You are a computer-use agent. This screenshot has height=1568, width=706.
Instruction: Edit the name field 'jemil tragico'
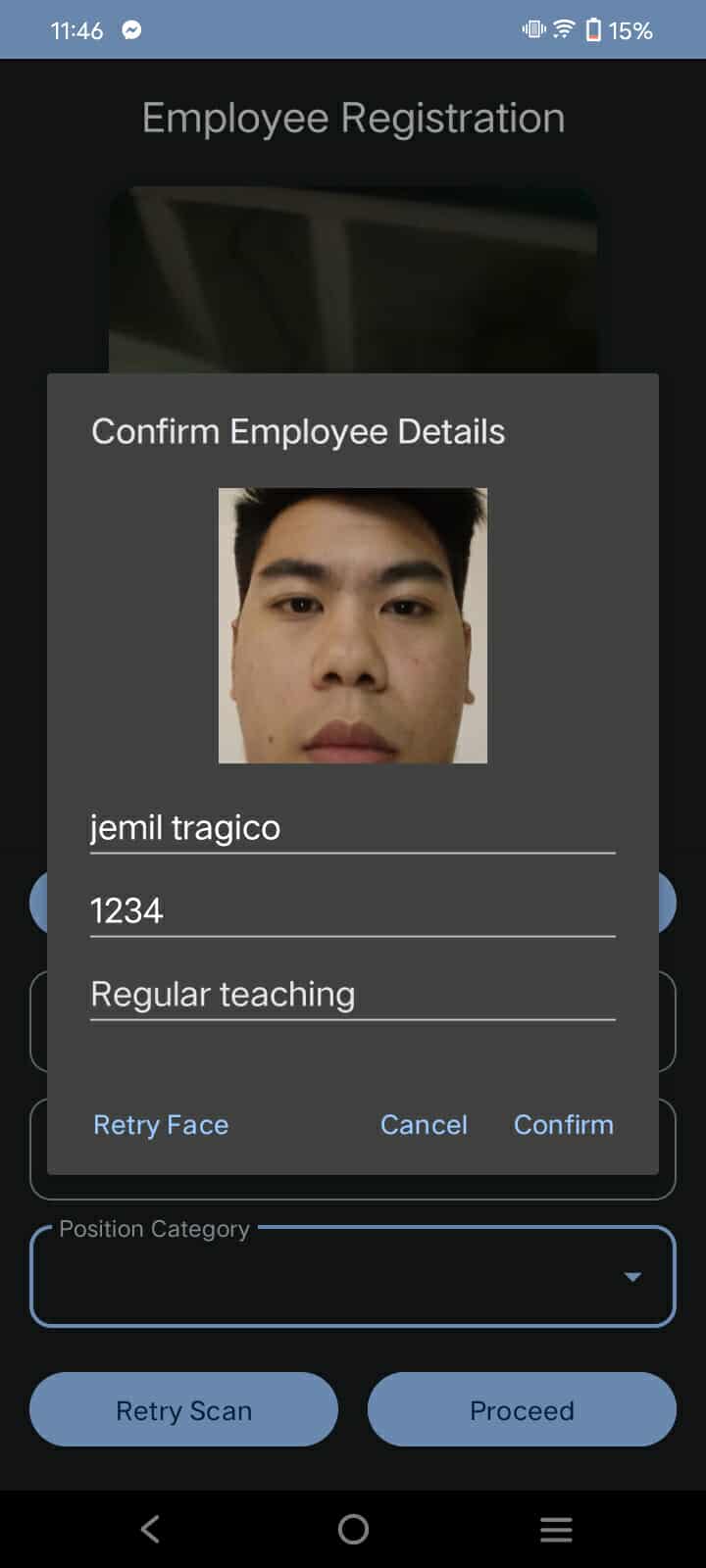point(353,828)
